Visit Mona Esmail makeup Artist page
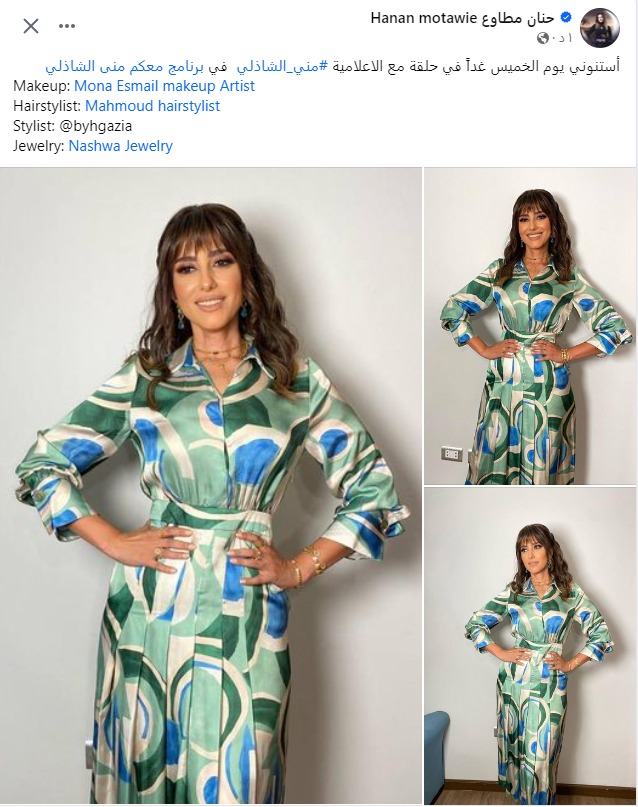Image resolution: width=638 pixels, height=807 pixels. tap(164, 86)
